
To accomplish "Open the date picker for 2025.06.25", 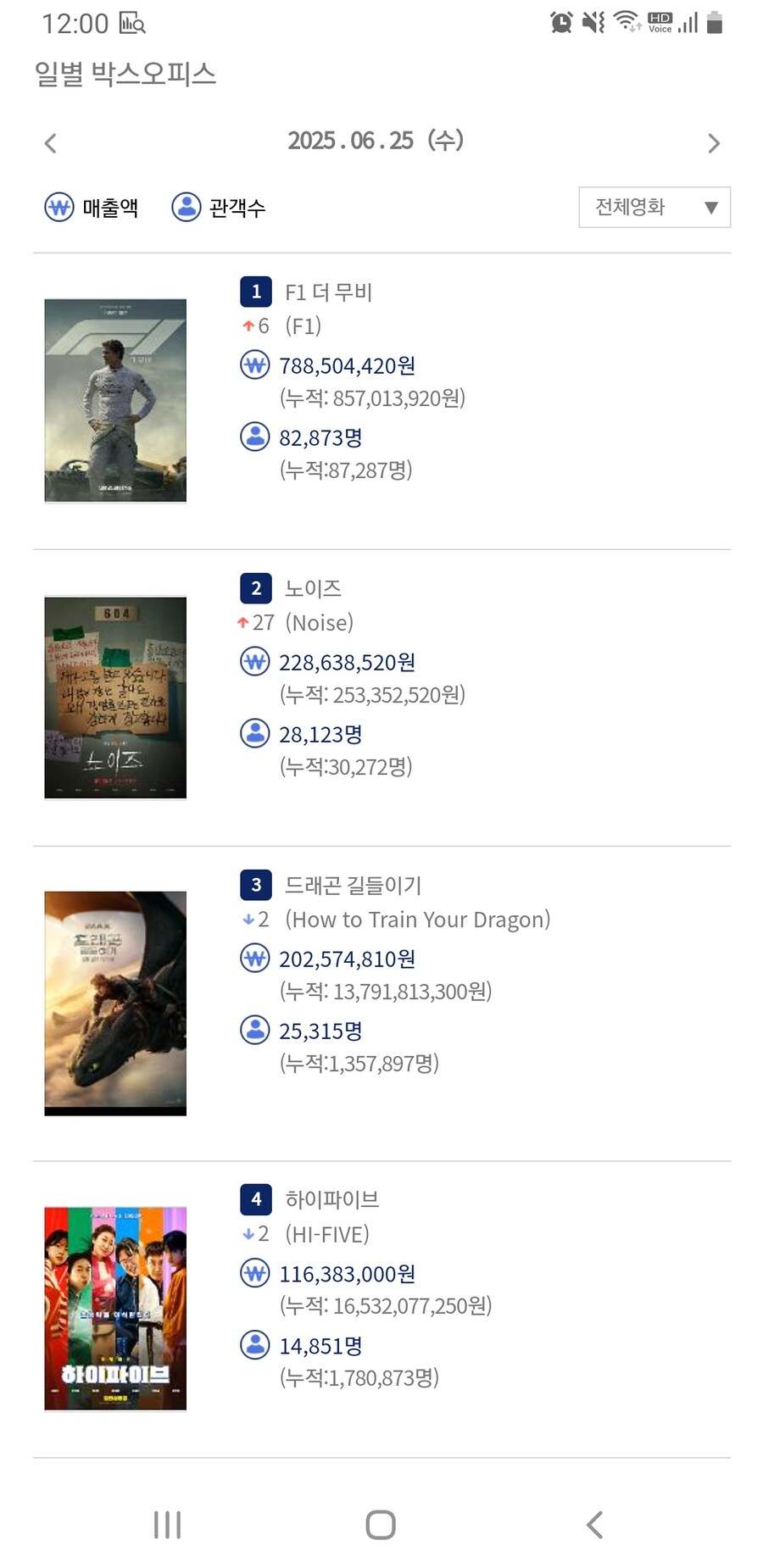I will coord(376,141).
